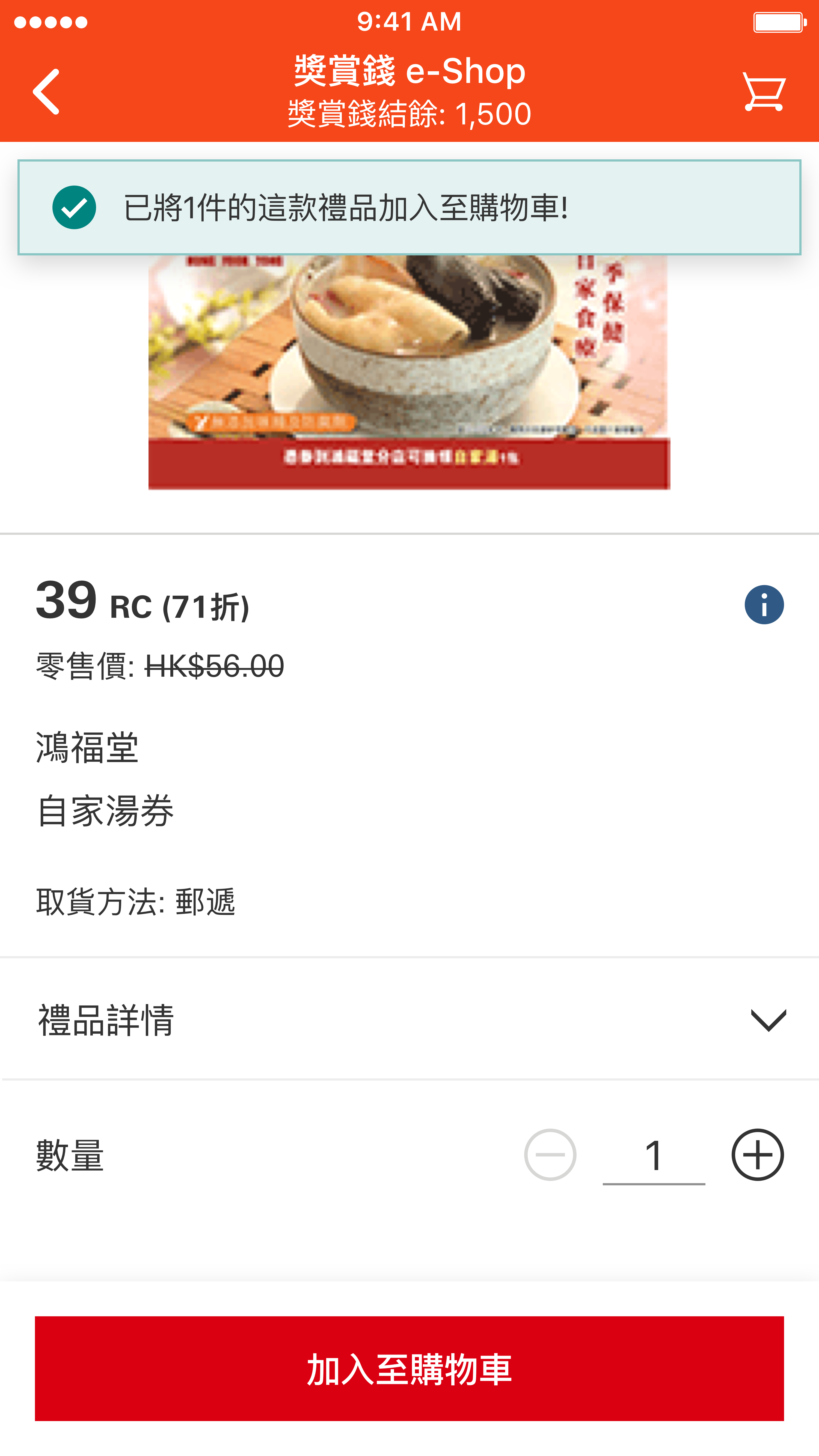
Task: Tap the blue info icon beside price
Action: (764, 605)
